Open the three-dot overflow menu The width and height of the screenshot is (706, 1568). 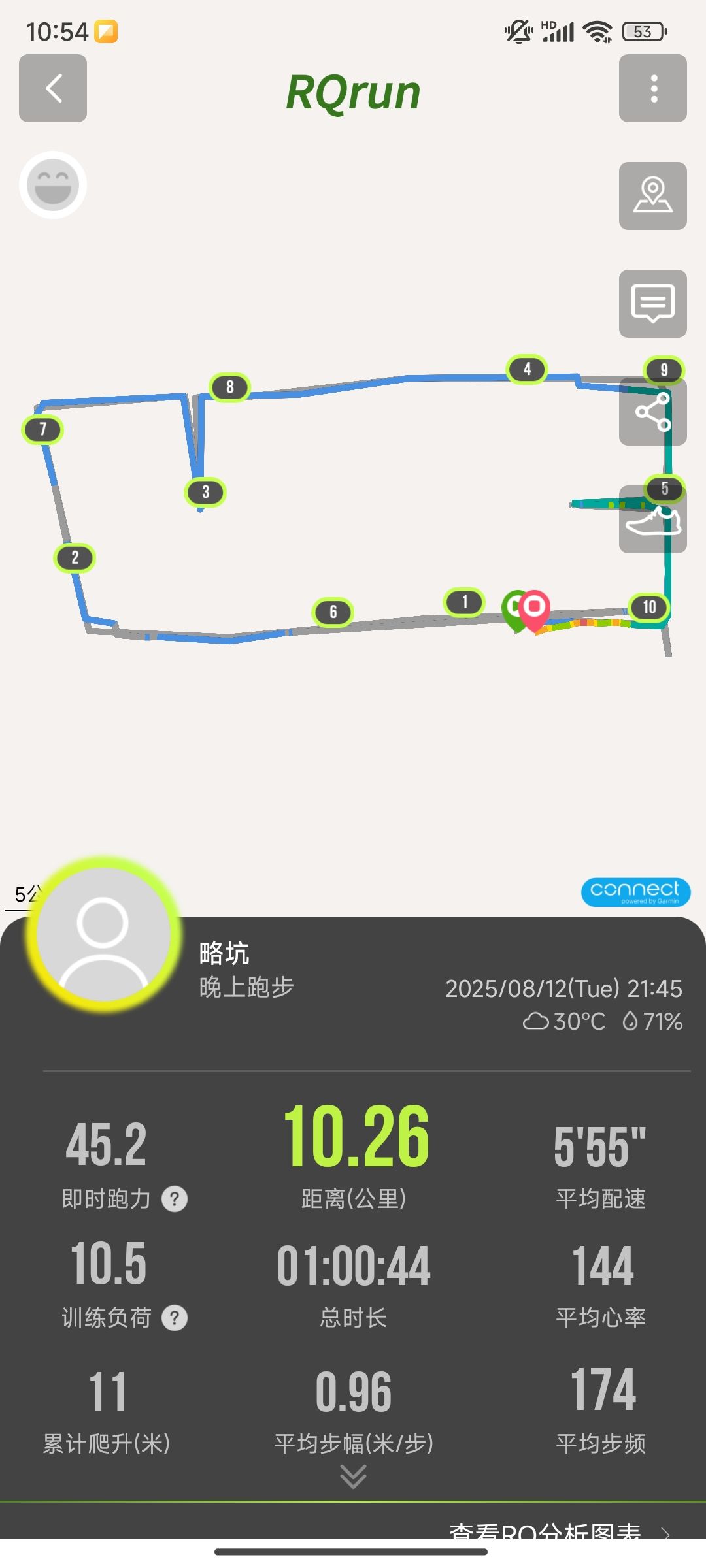652,88
